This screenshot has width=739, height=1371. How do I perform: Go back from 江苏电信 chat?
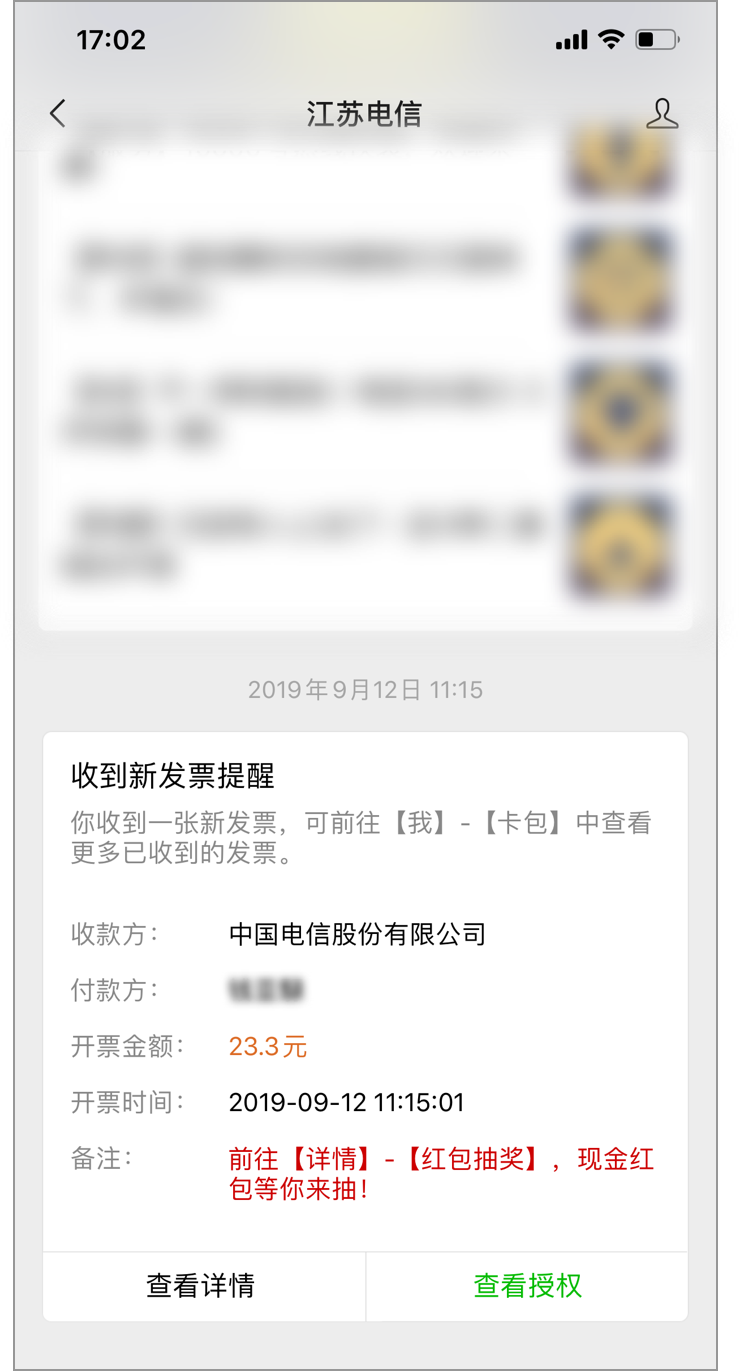click(x=58, y=114)
